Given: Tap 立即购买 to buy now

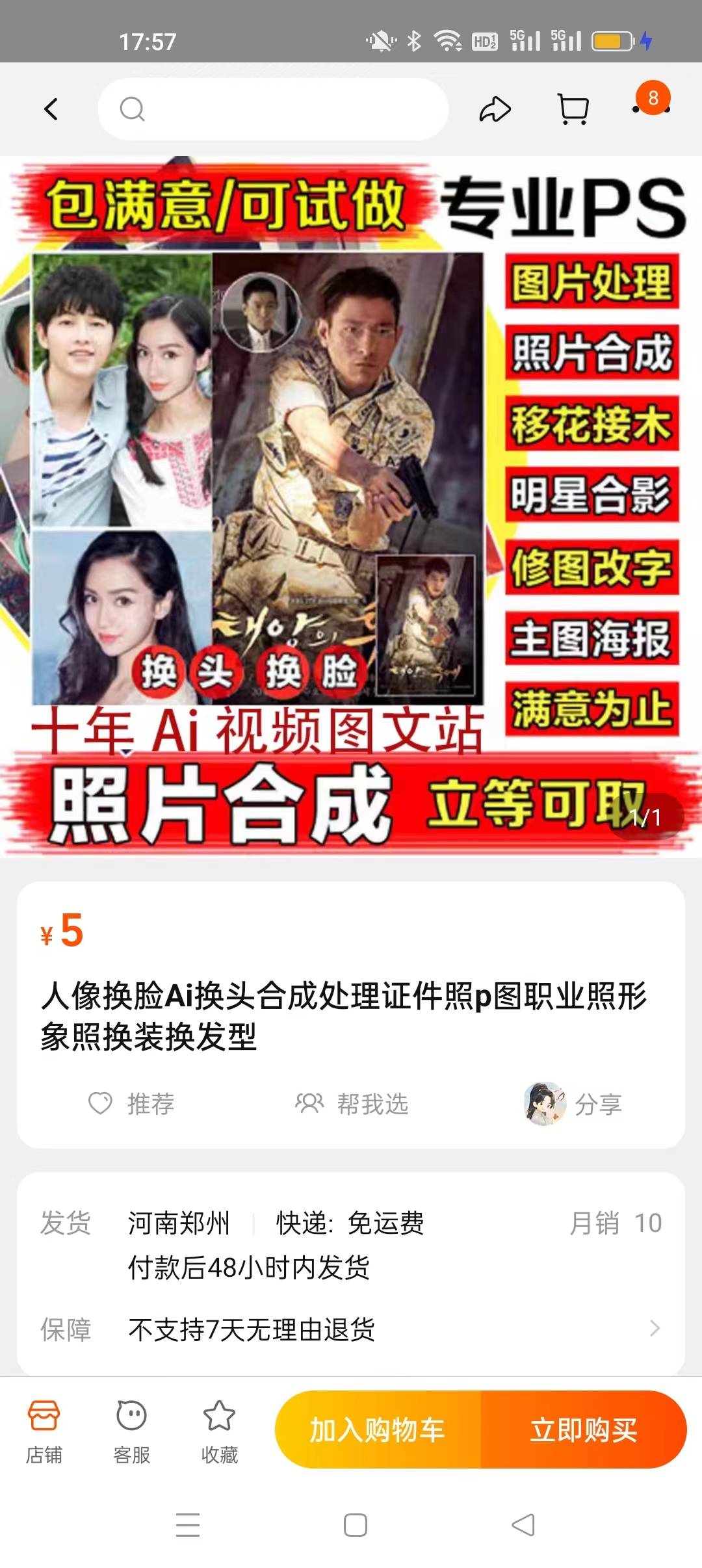Looking at the screenshot, I should click(x=583, y=1430).
